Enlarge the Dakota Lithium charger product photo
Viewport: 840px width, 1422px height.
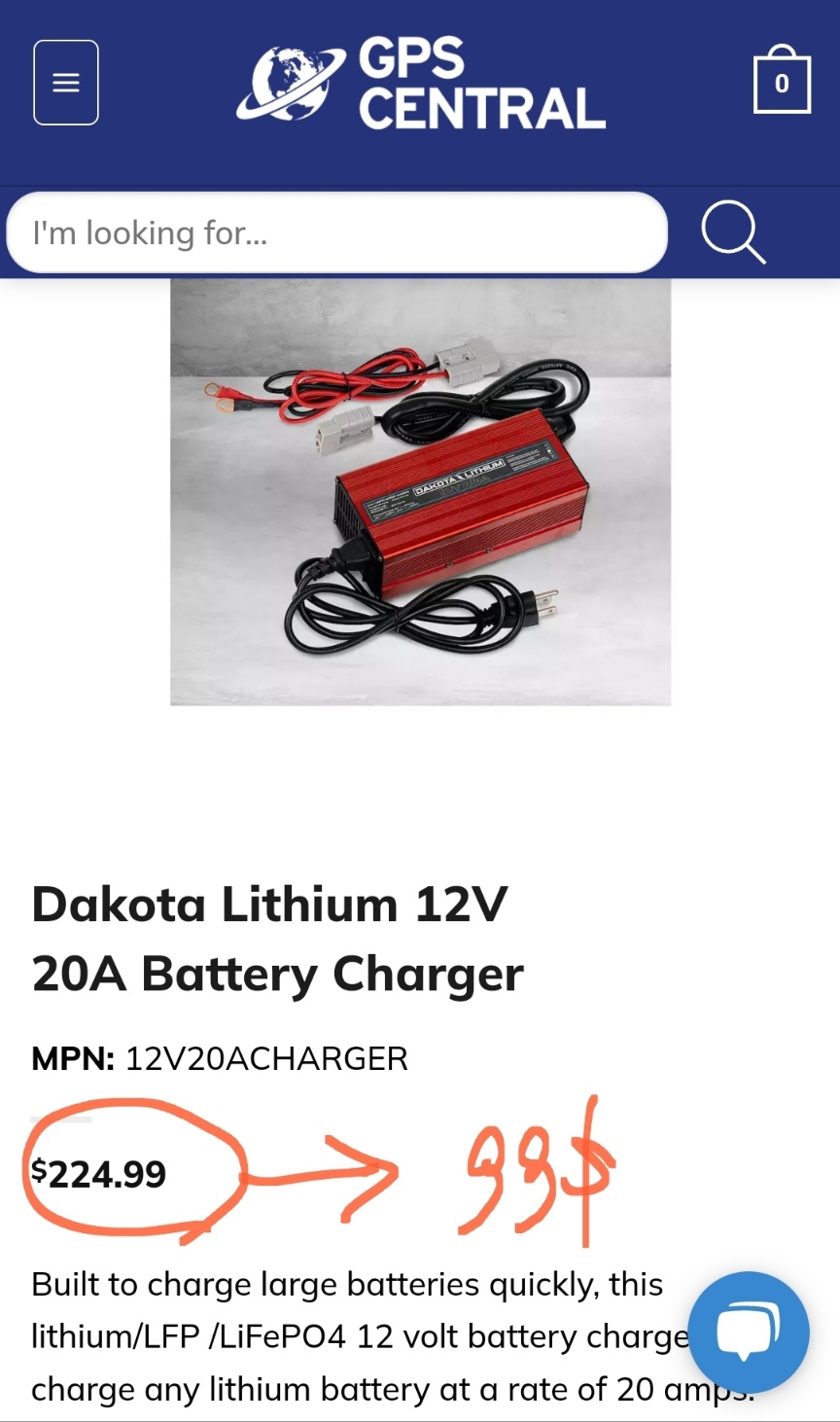[421, 491]
